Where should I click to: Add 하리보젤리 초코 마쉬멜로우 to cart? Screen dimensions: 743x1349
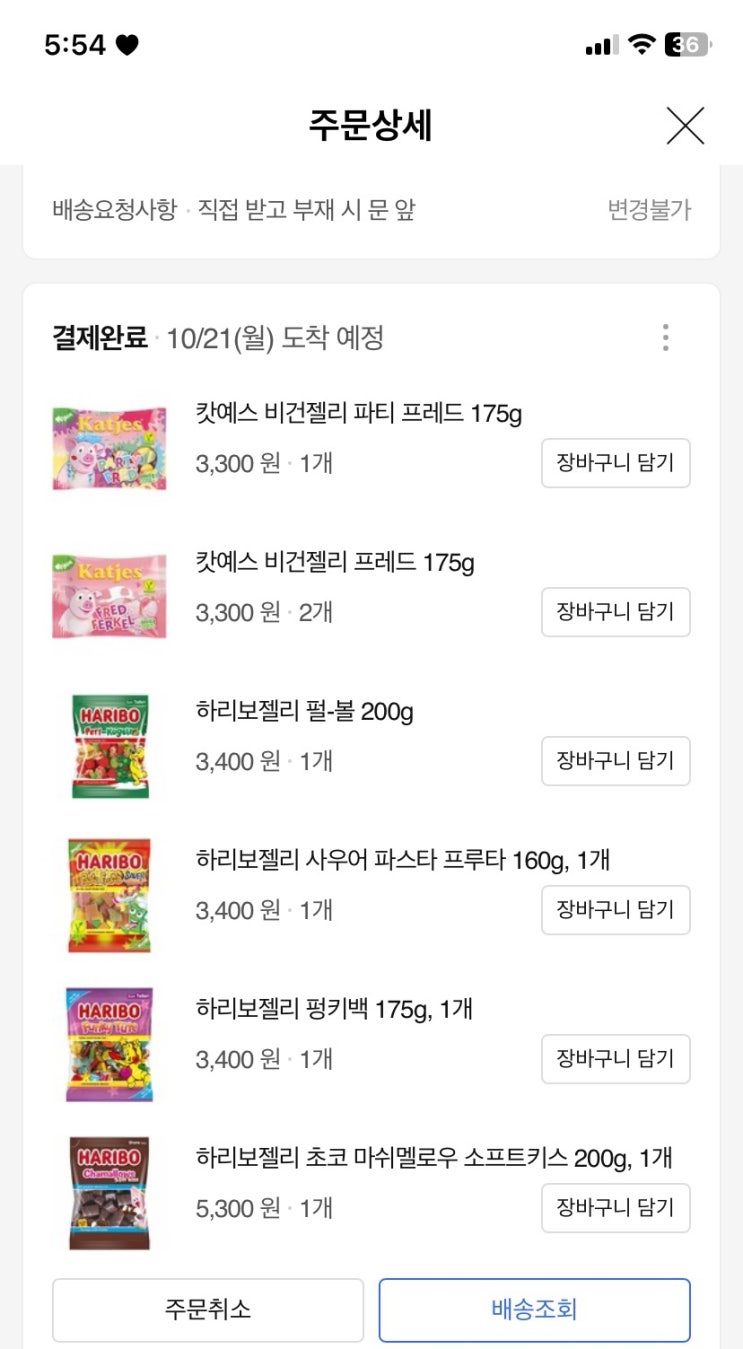point(615,1208)
